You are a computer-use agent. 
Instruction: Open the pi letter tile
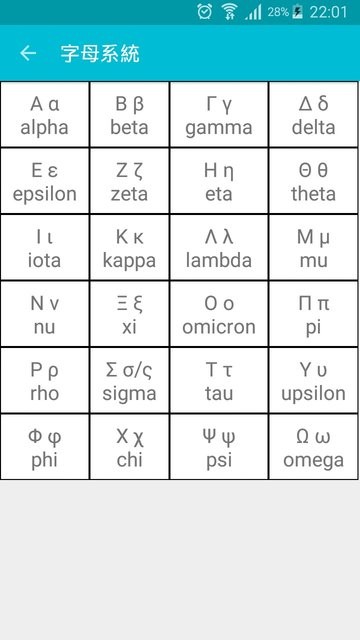click(x=313, y=314)
